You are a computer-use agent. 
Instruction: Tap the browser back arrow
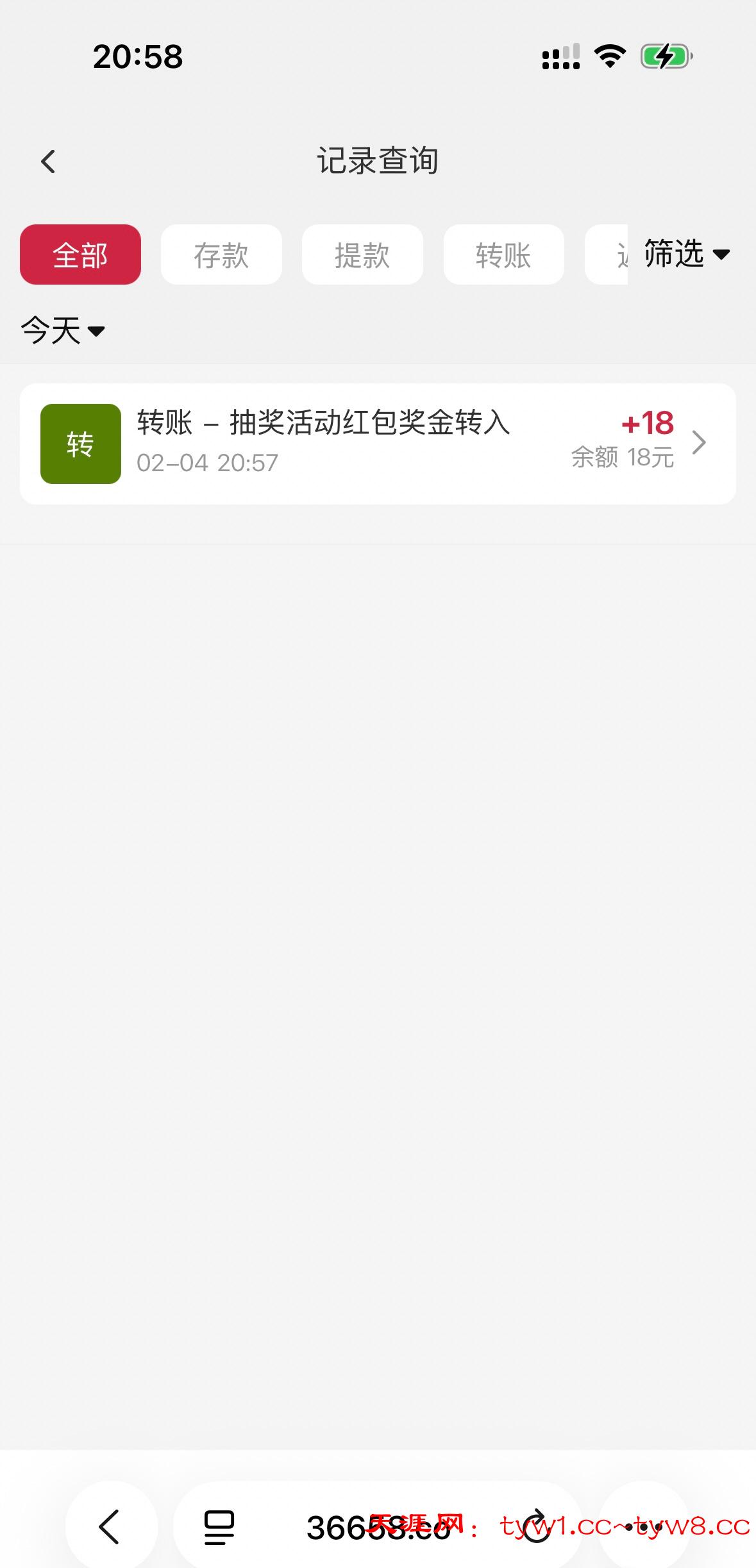pyautogui.click(x=110, y=1526)
